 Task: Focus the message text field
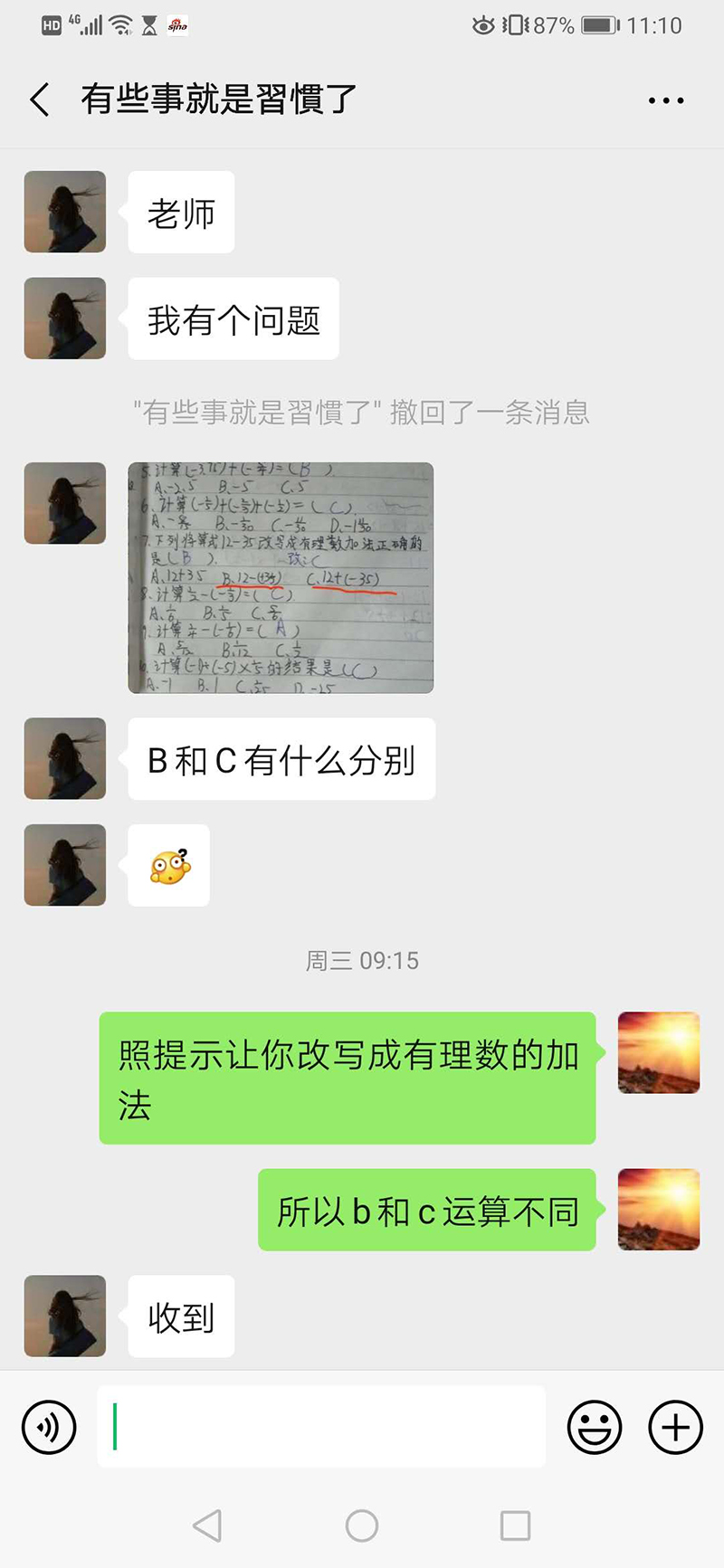click(x=321, y=1427)
